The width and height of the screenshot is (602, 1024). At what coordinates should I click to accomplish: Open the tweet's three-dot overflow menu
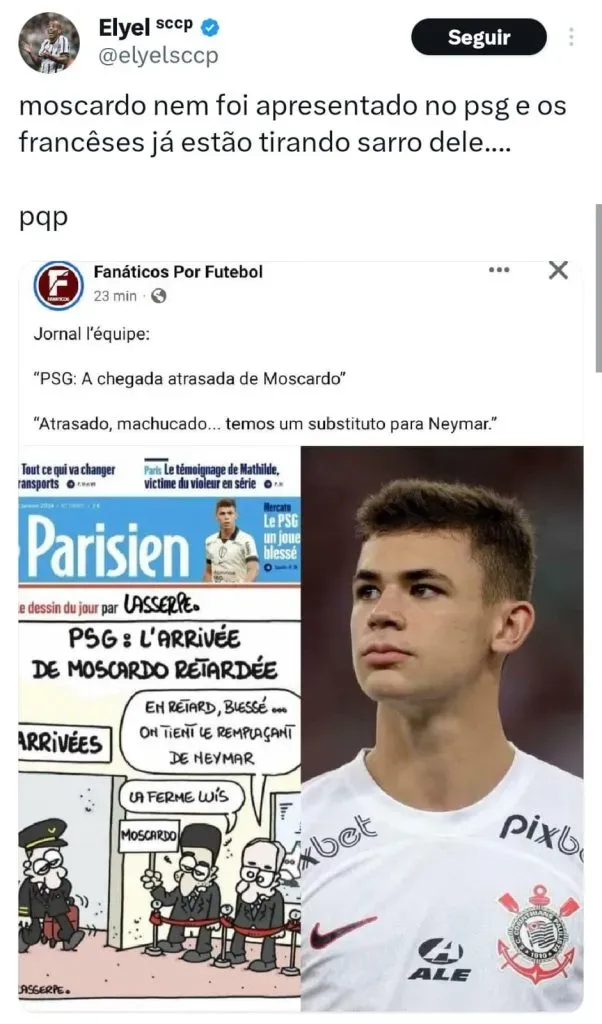pyautogui.click(x=571, y=38)
